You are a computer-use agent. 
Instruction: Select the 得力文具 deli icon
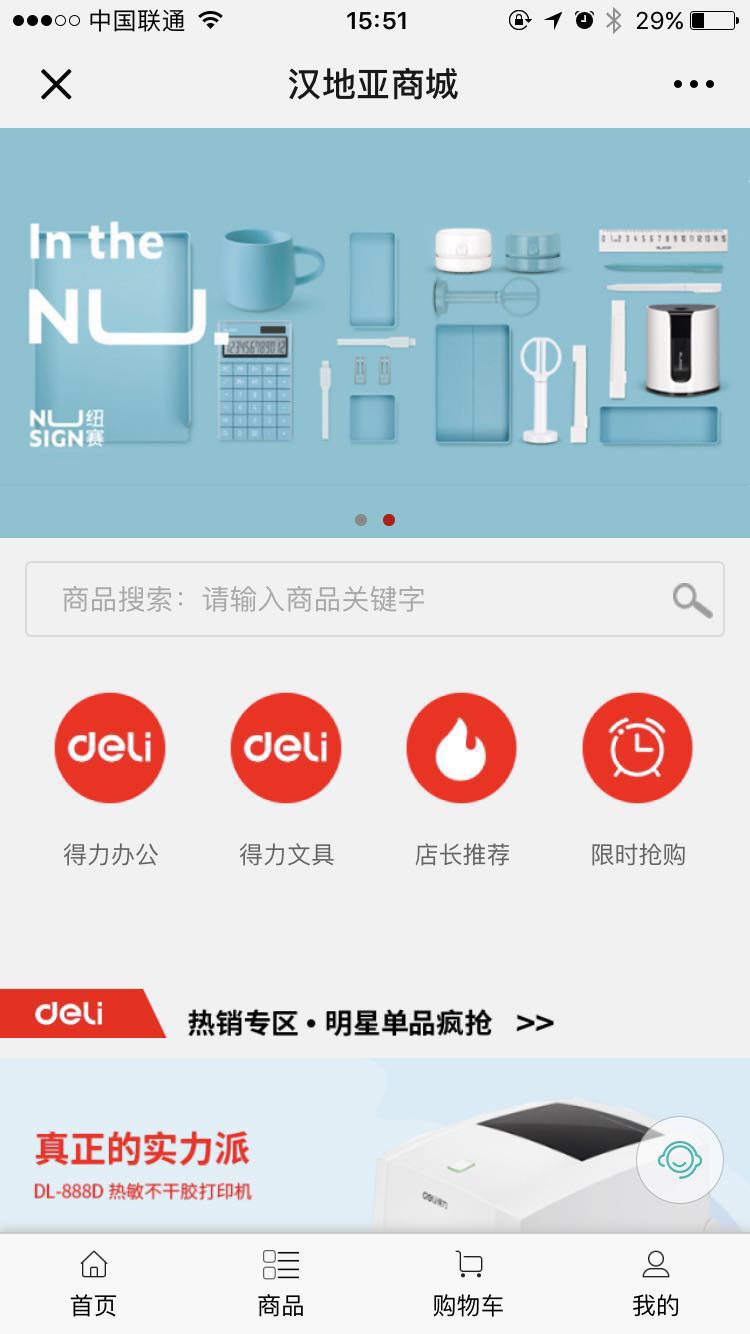click(286, 747)
